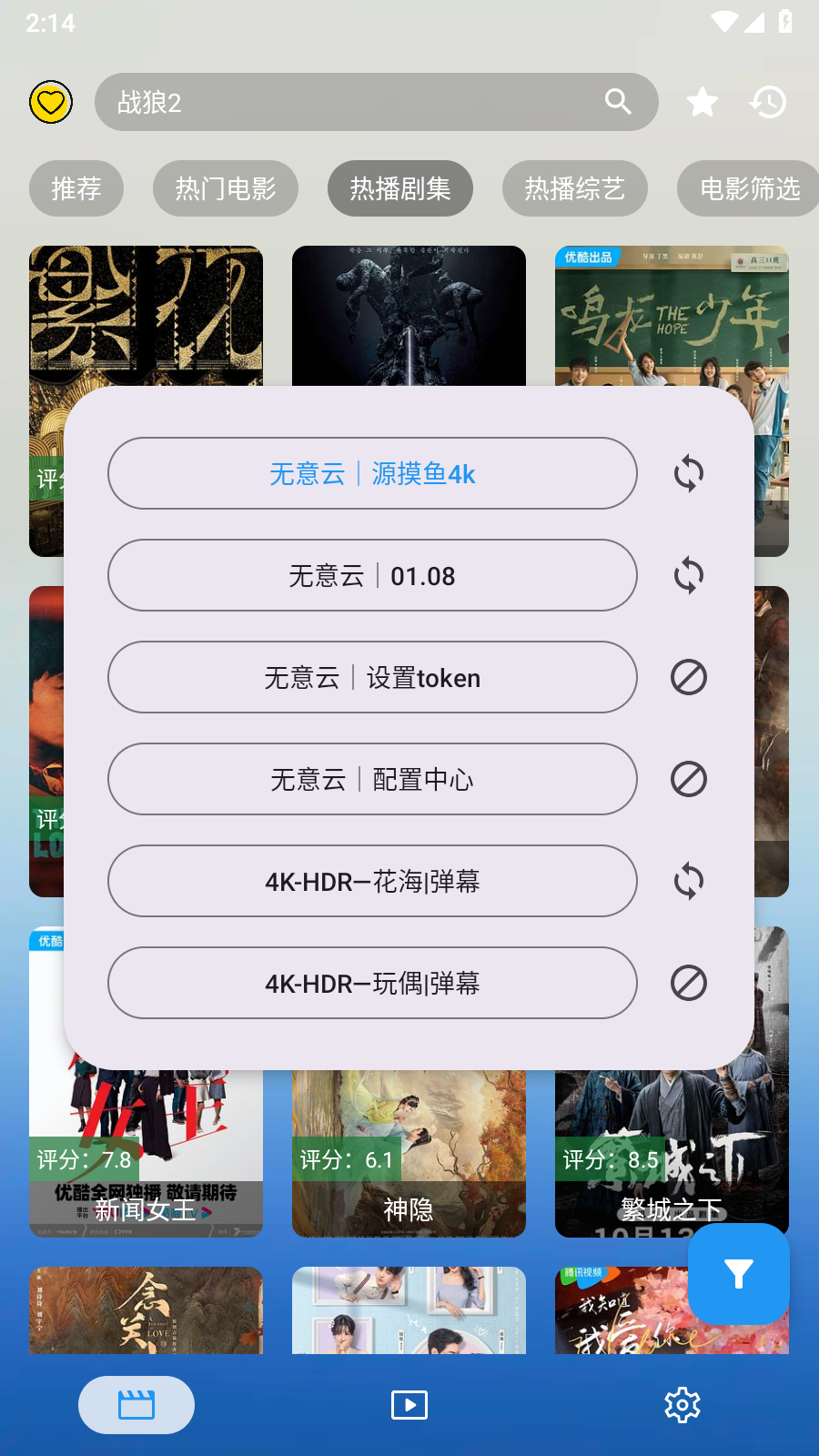Tap the yellow heart icon
Viewport: 819px width, 1456px height.
tap(51, 102)
